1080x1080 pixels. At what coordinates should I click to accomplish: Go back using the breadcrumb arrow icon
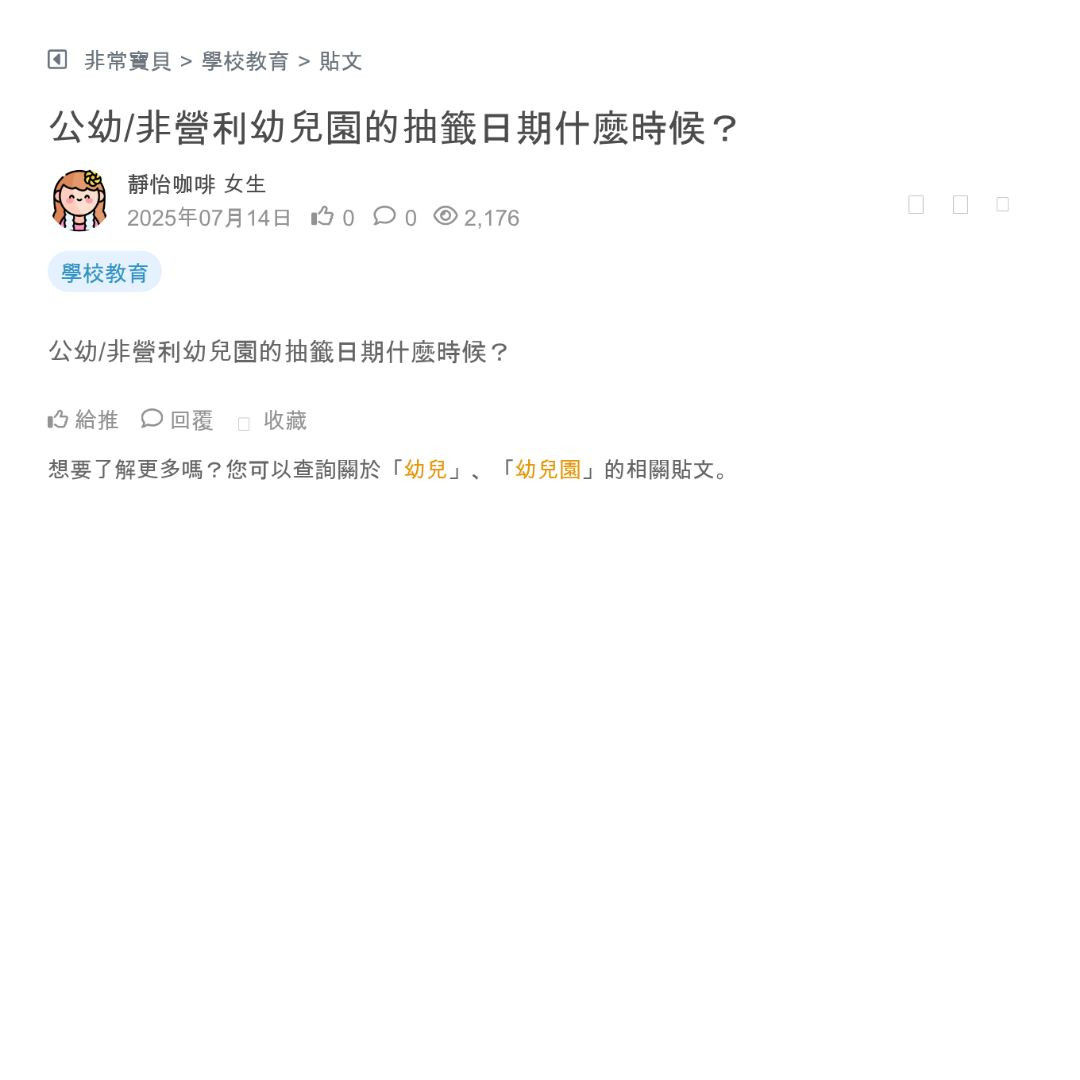pyautogui.click(x=57, y=60)
